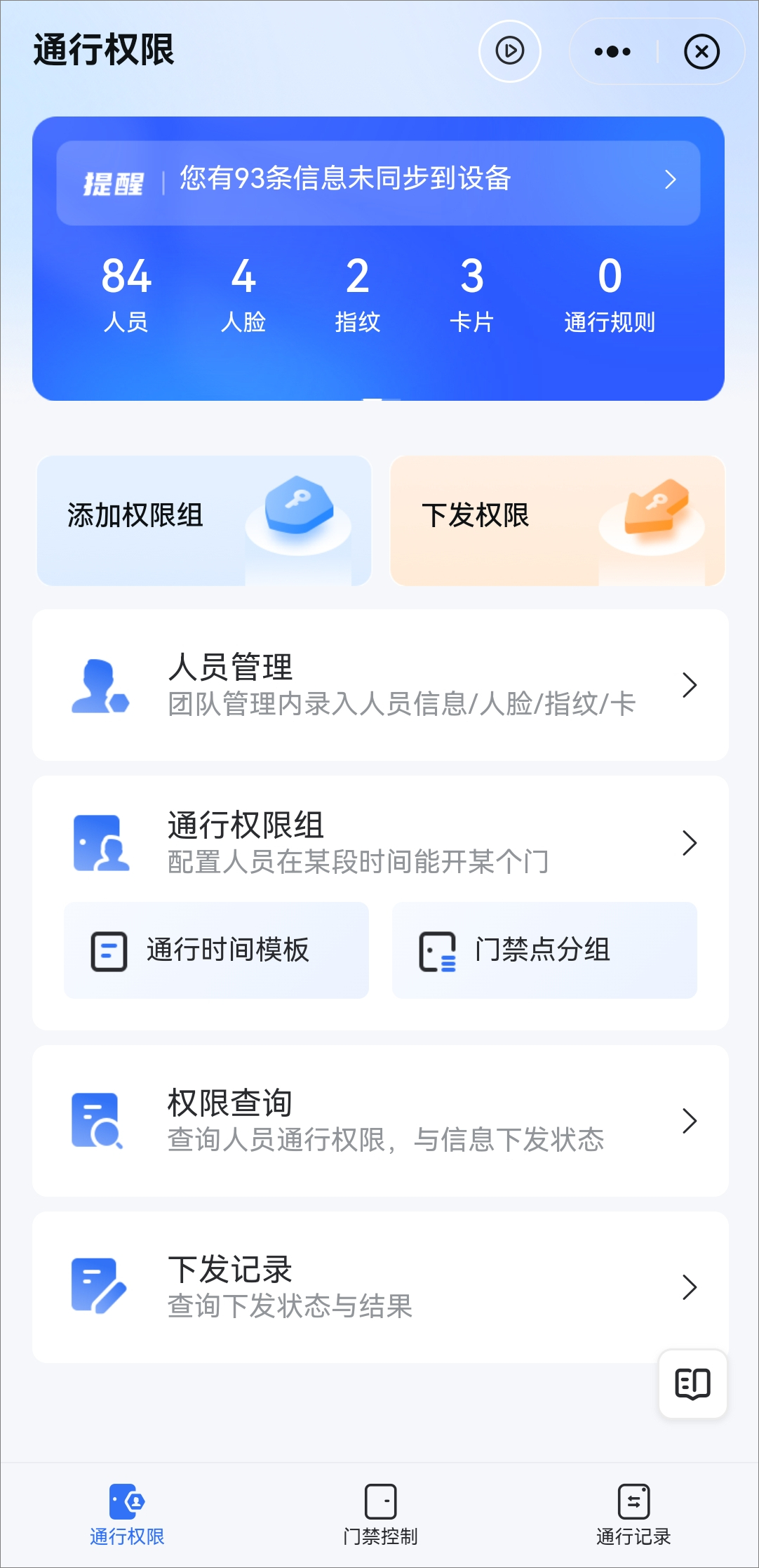759x1568 pixels.
Task: Open the 下发权限 card
Action: click(557, 520)
